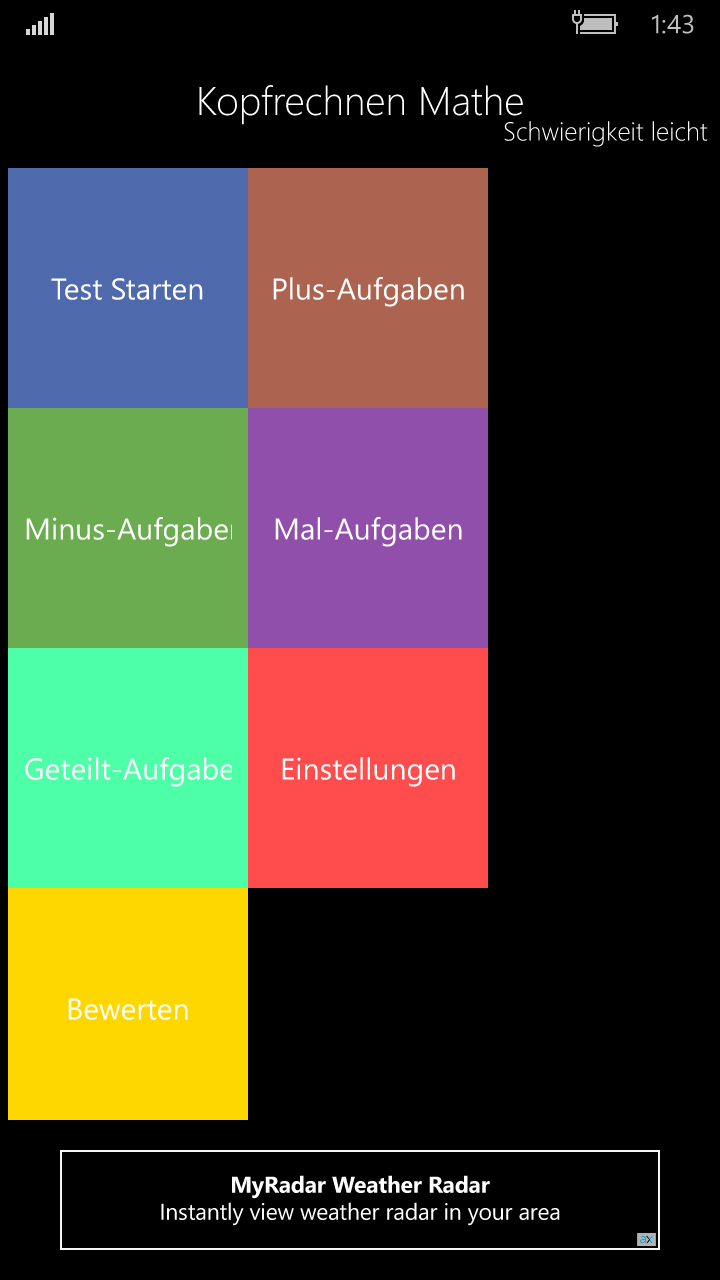Open Einstellungen settings
The width and height of the screenshot is (720, 1280).
[x=368, y=768]
